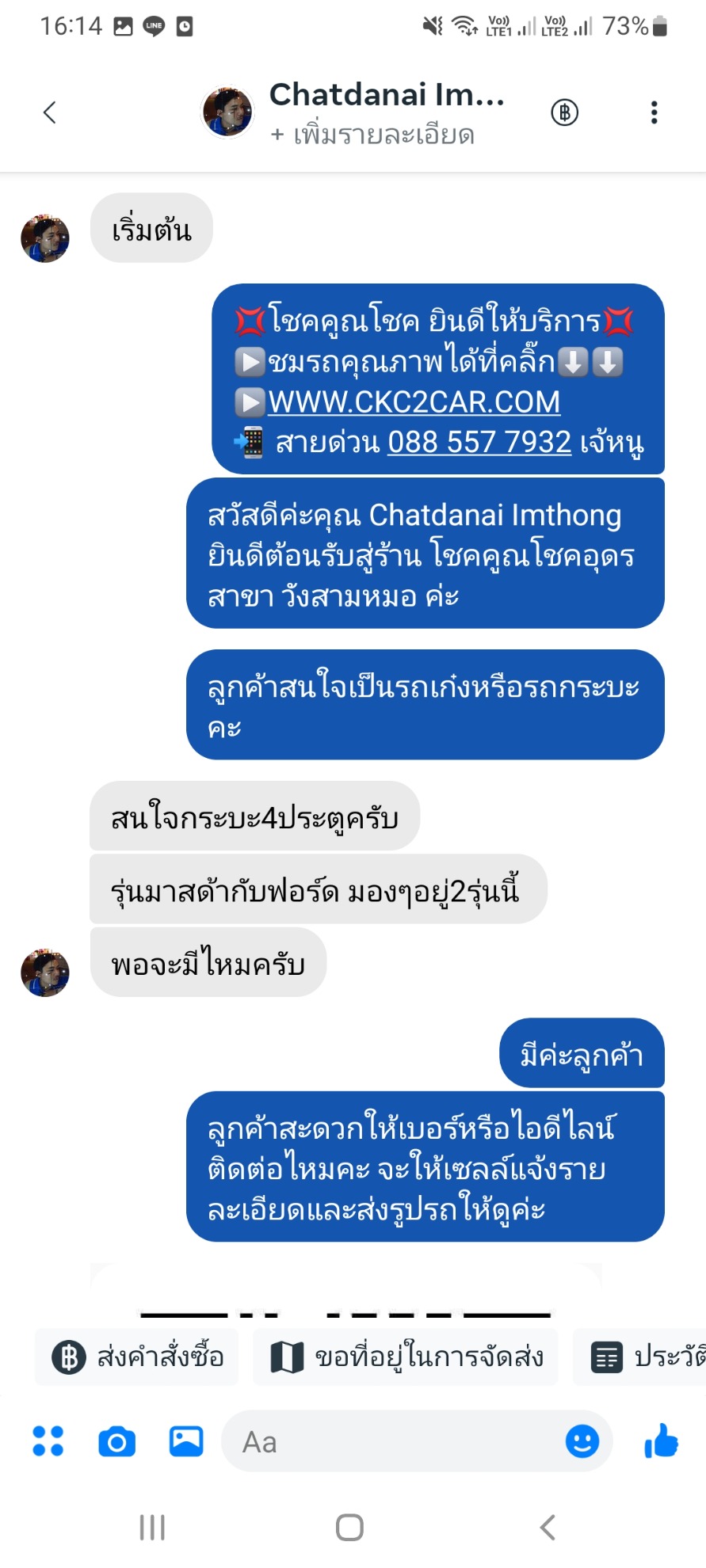The height and width of the screenshot is (1568, 706).
Task: Go back using the top-left arrow
Action: [49, 112]
